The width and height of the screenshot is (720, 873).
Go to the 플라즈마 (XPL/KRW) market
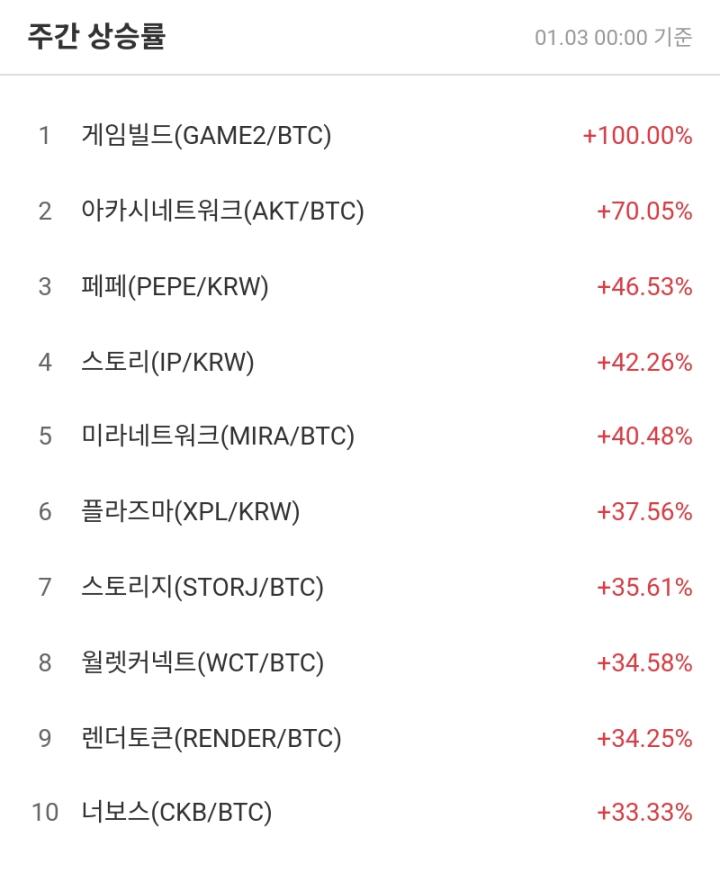point(190,512)
